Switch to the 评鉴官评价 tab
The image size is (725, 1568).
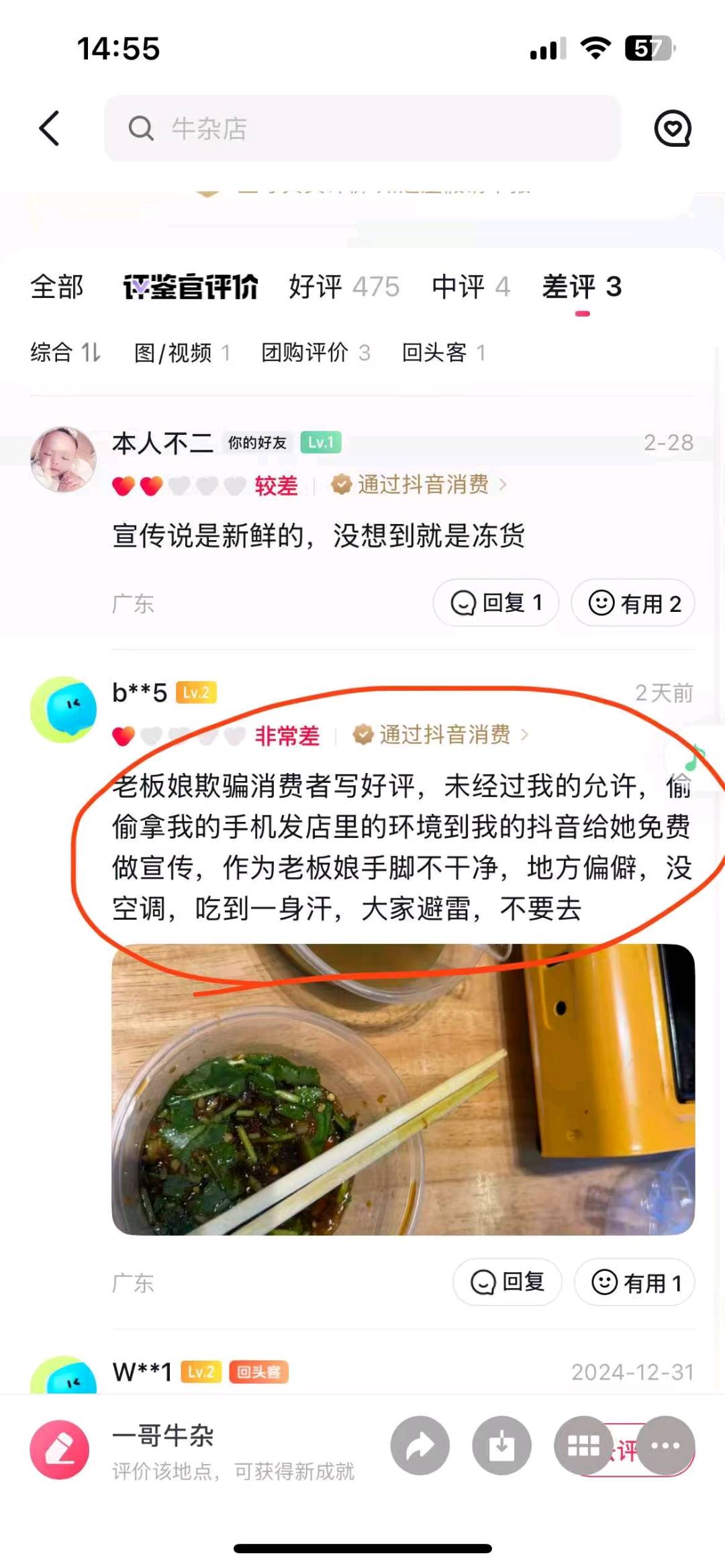click(x=191, y=287)
